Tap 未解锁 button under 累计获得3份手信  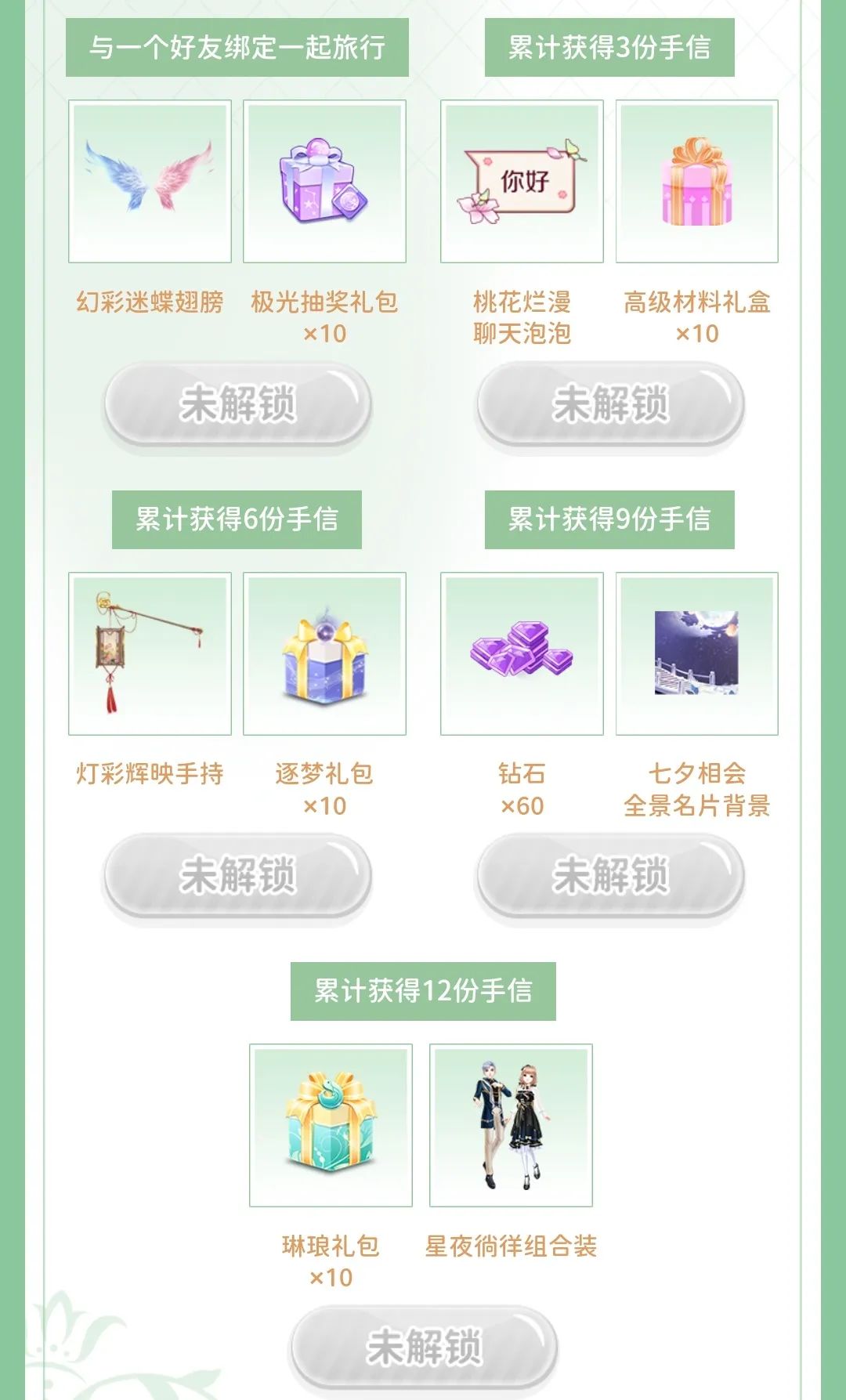(x=610, y=404)
